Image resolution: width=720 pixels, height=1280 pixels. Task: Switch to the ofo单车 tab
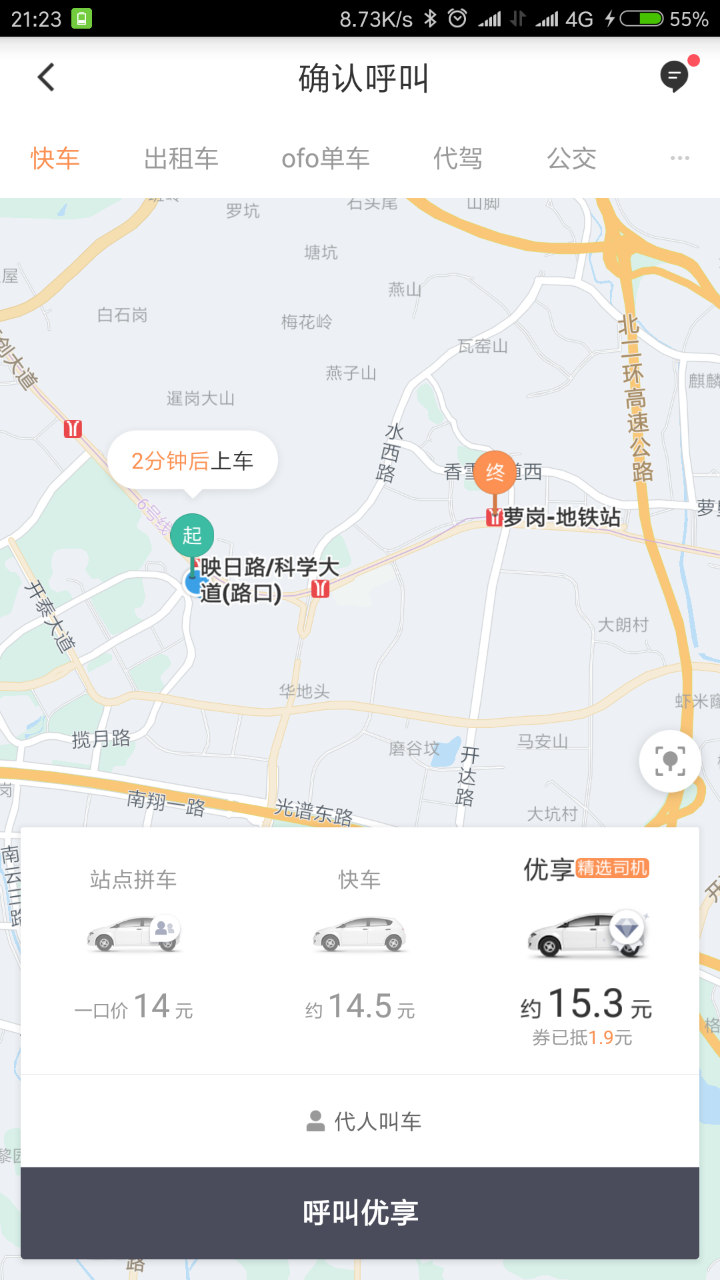click(x=325, y=158)
